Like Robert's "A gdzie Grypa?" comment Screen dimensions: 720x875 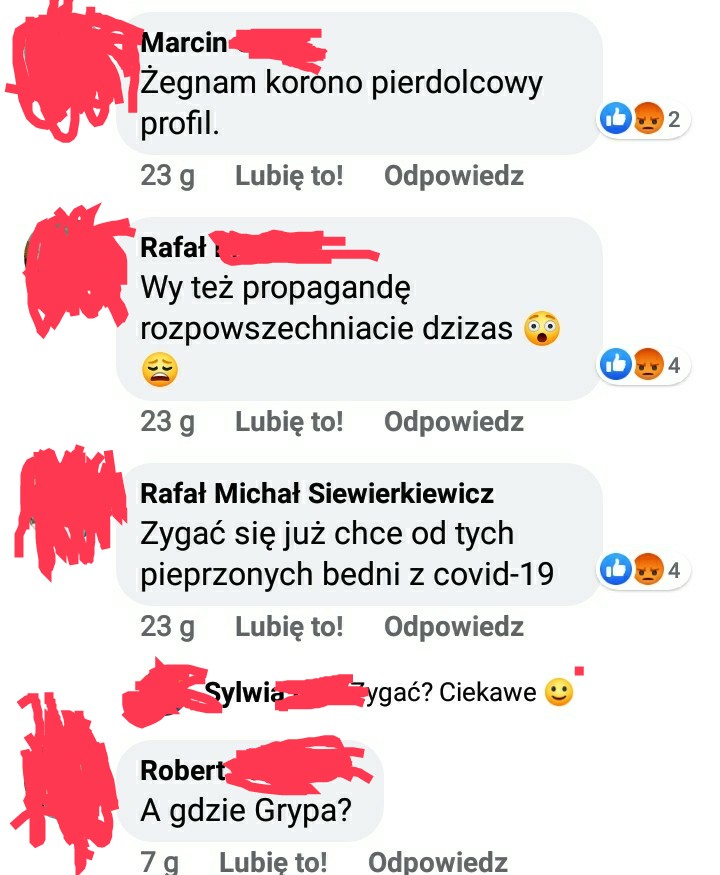tap(272, 861)
